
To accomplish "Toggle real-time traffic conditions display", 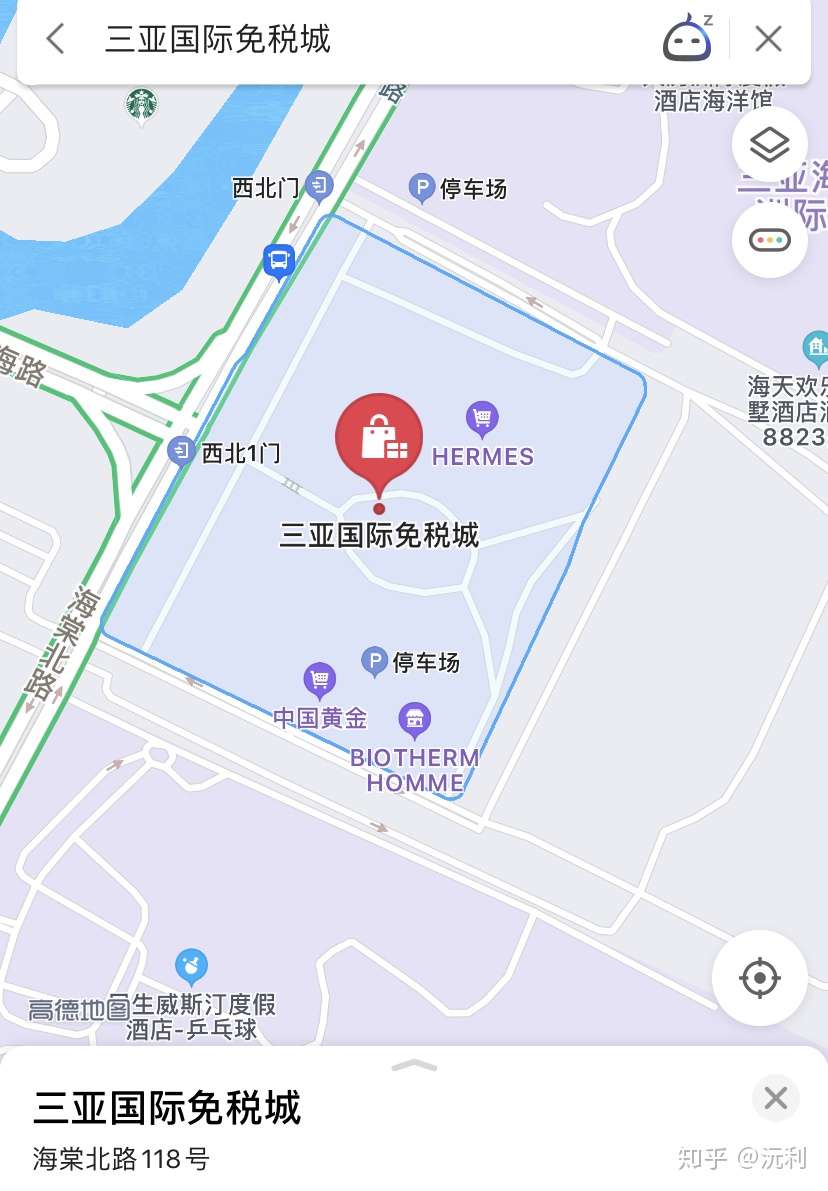I will pyautogui.click(x=769, y=240).
